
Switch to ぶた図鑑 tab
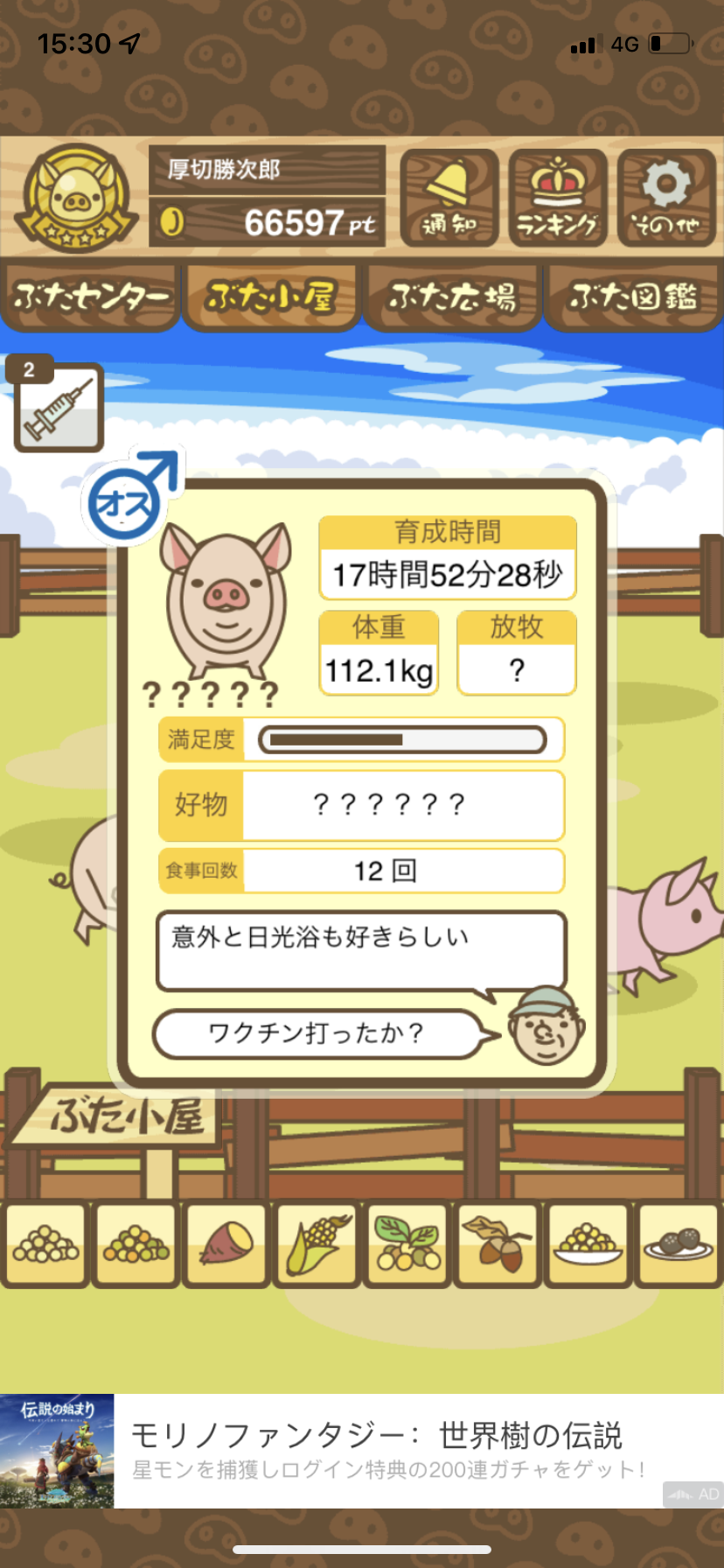coord(633,297)
